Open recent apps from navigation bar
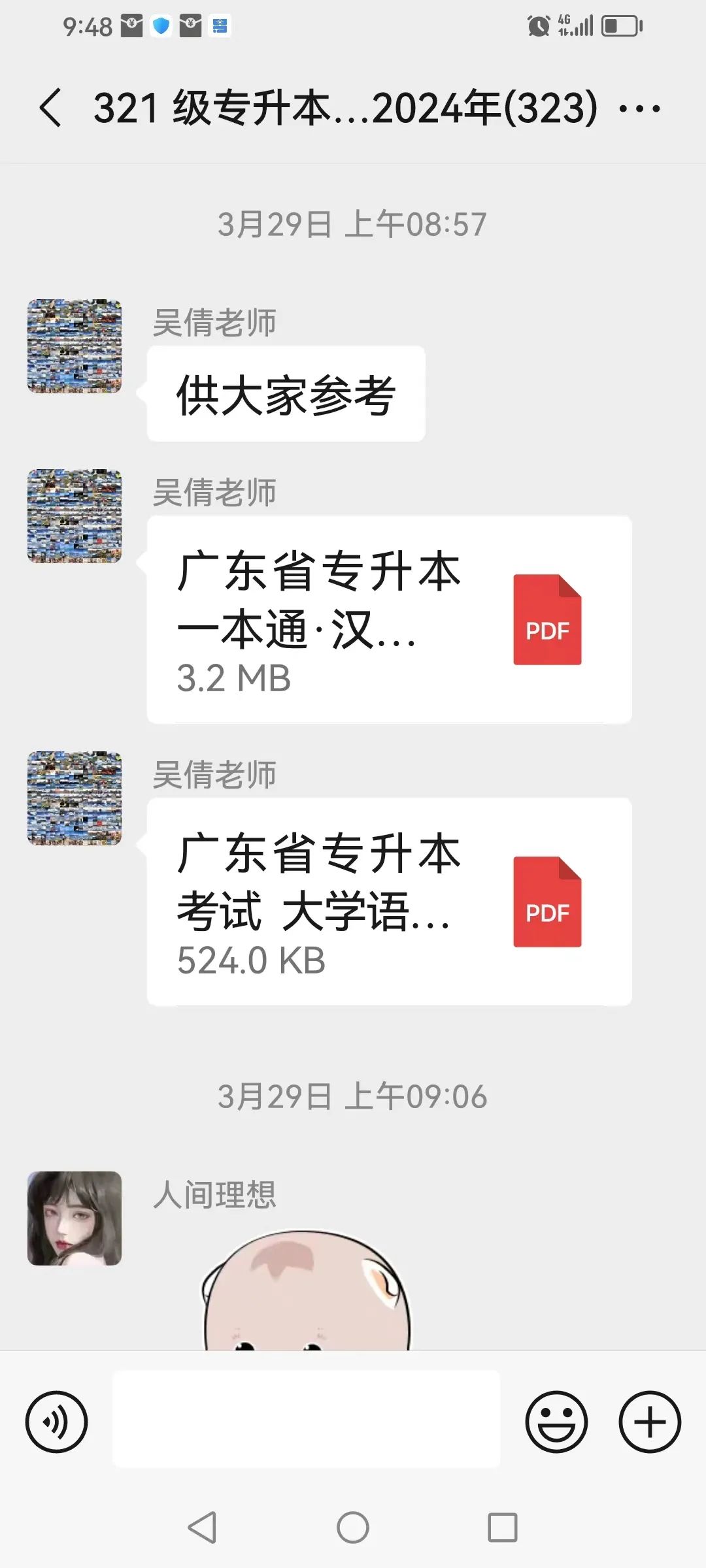This screenshot has width=706, height=1568. [502, 1527]
